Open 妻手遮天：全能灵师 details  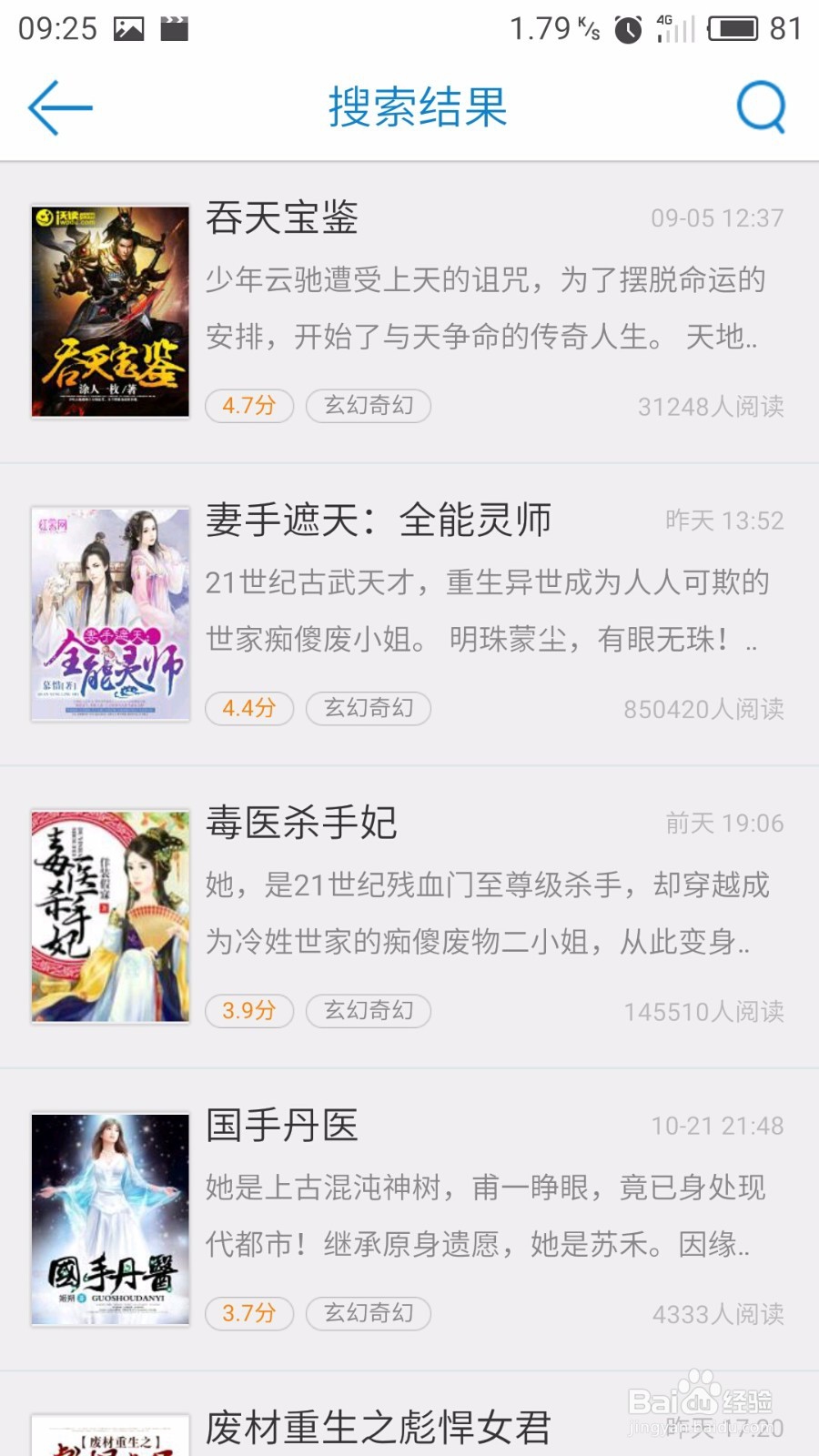(x=382, y=521)
